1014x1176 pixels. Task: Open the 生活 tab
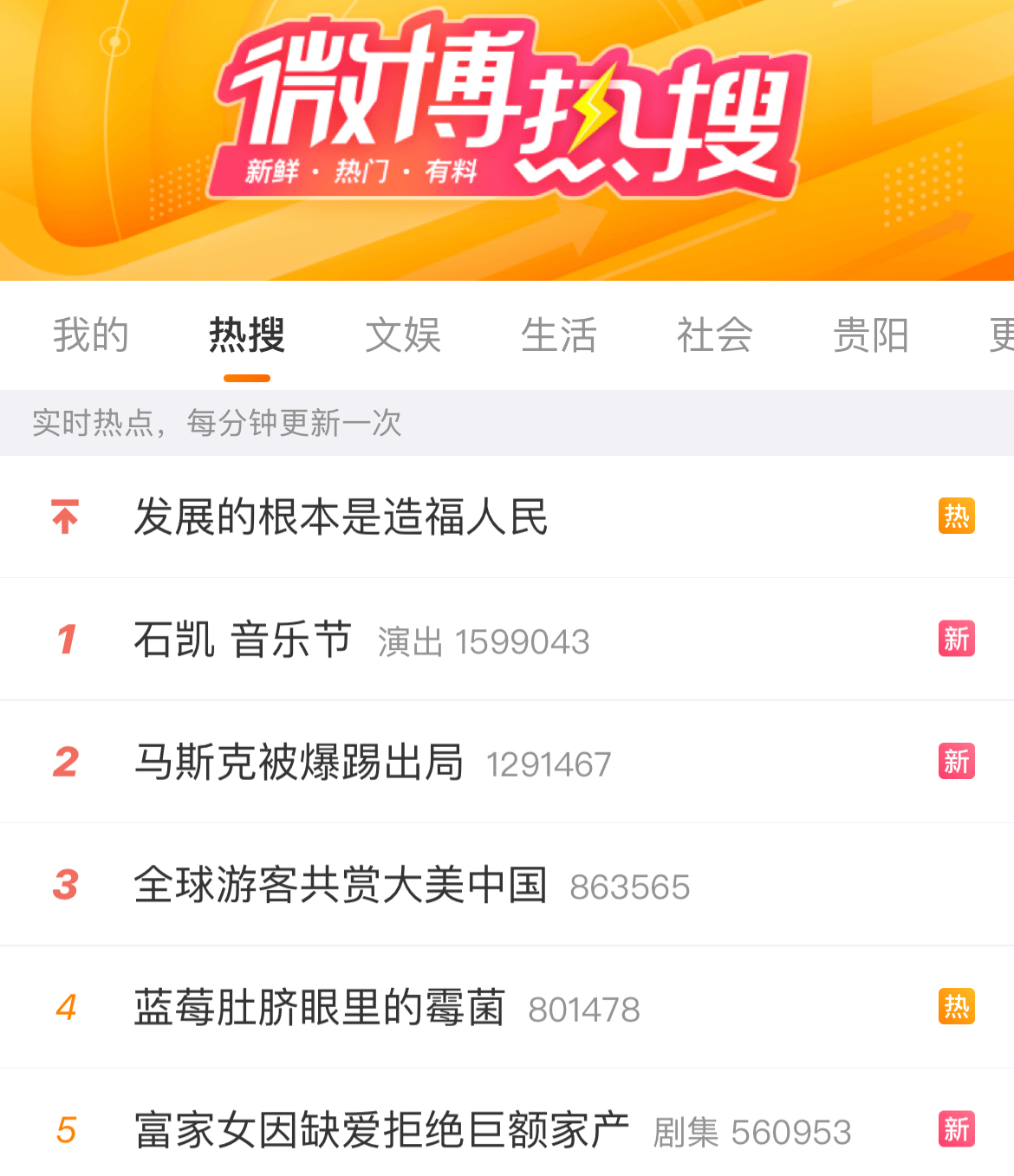pyautogui.click(x=559, y=335)
